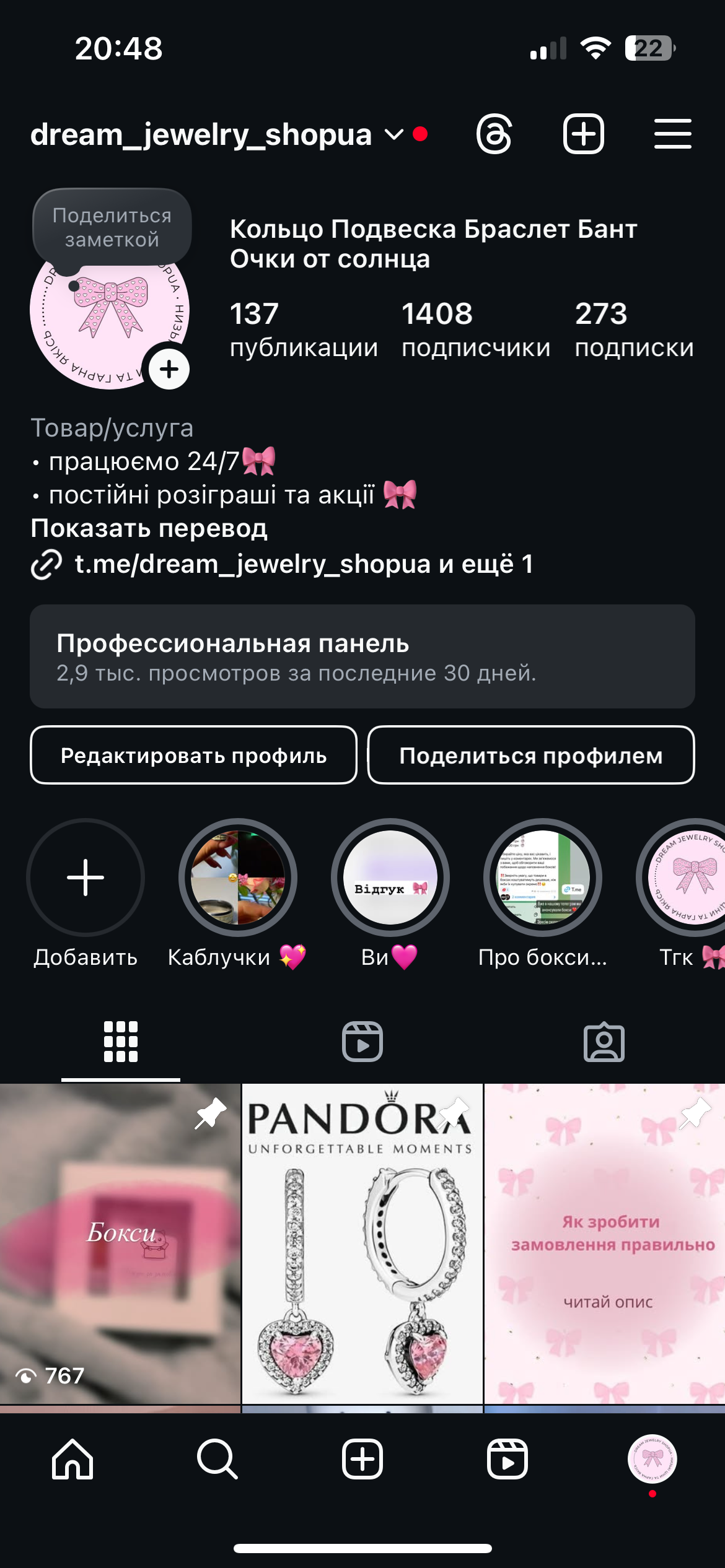Open the Pandora earrings pinned post
Screen dimensions: 725x1568
[x=362, y=1239]
